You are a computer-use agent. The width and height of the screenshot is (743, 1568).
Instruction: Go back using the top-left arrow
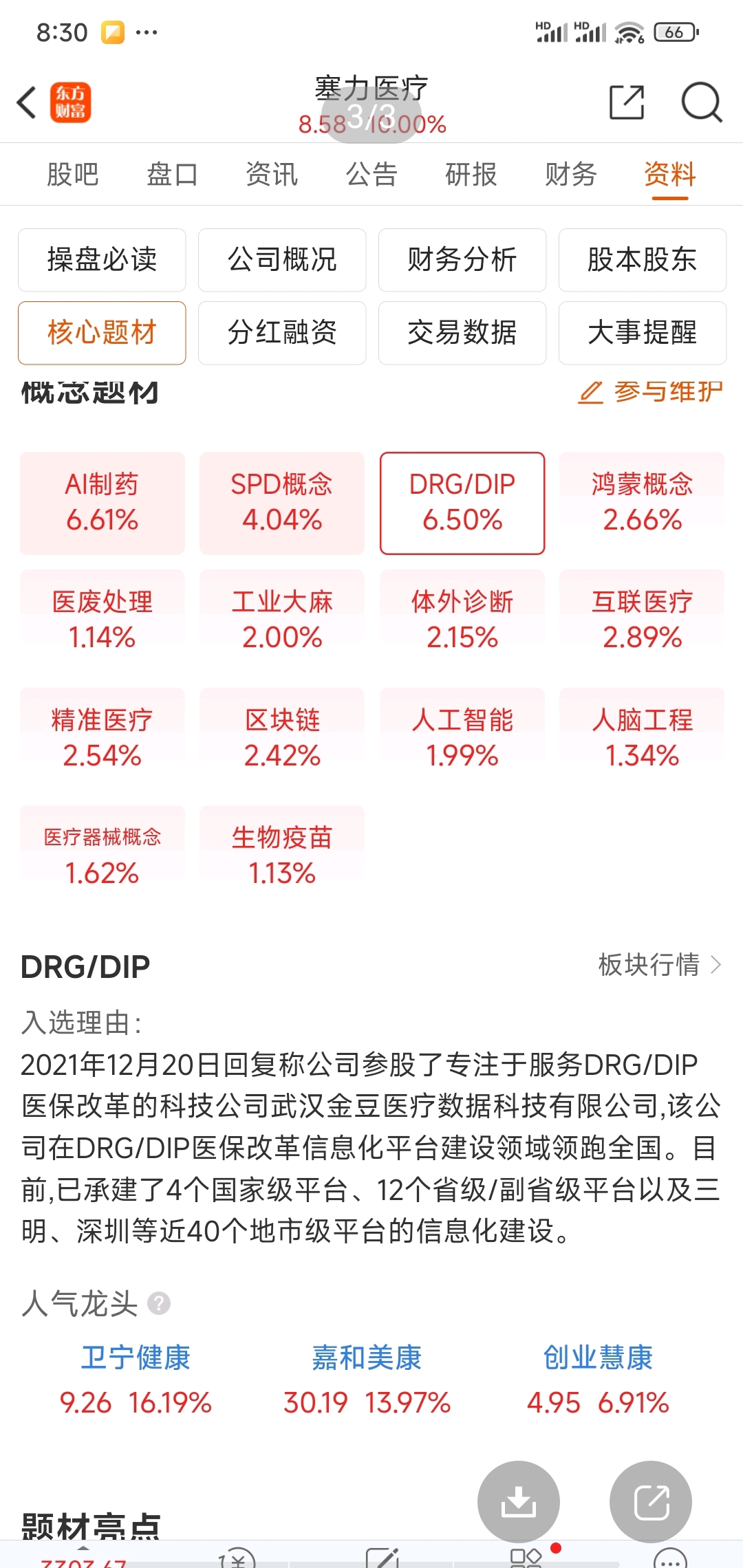click(x=26, y=103)
